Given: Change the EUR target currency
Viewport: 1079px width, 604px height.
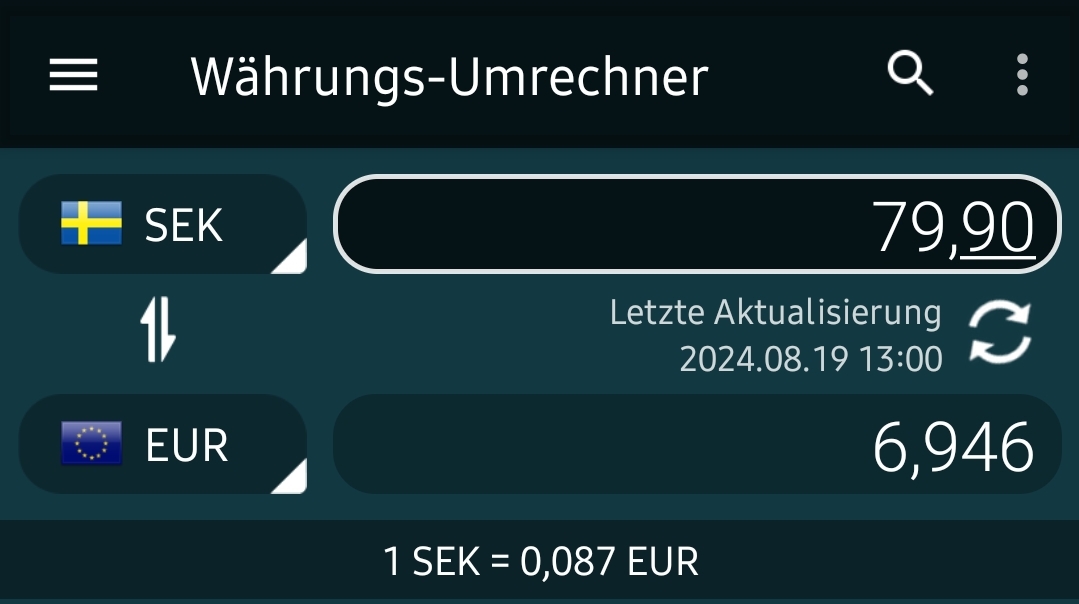Looking at the screenshot, I should [163, 444].
